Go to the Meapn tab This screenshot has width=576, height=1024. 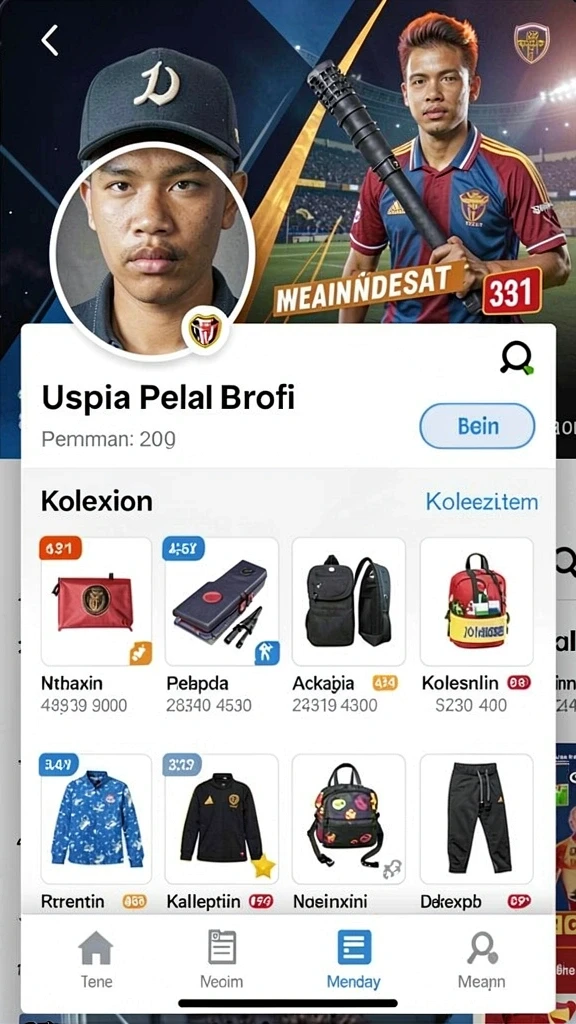pos(481,959)
